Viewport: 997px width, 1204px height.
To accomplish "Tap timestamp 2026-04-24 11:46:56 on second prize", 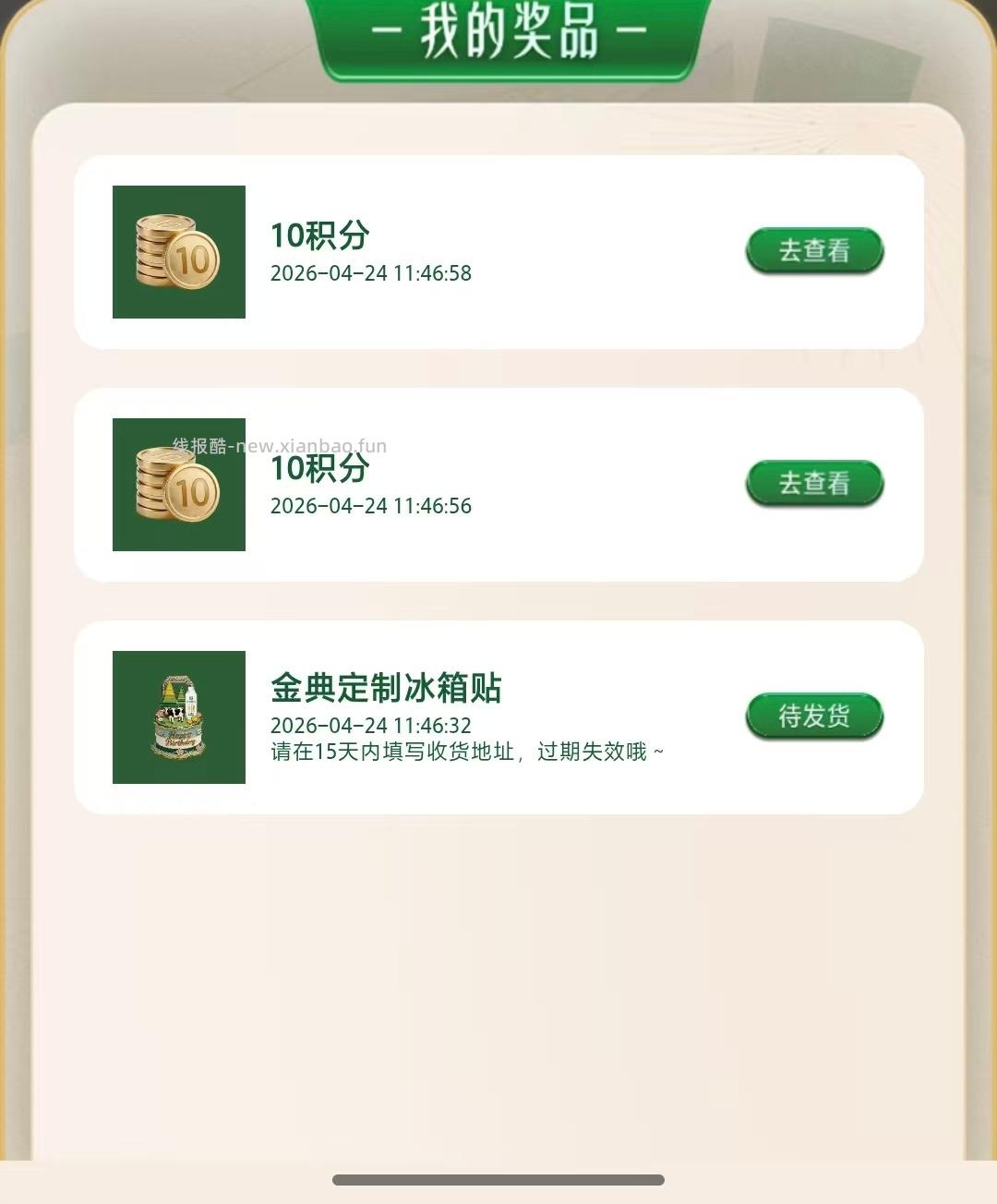I will (370, 506).
